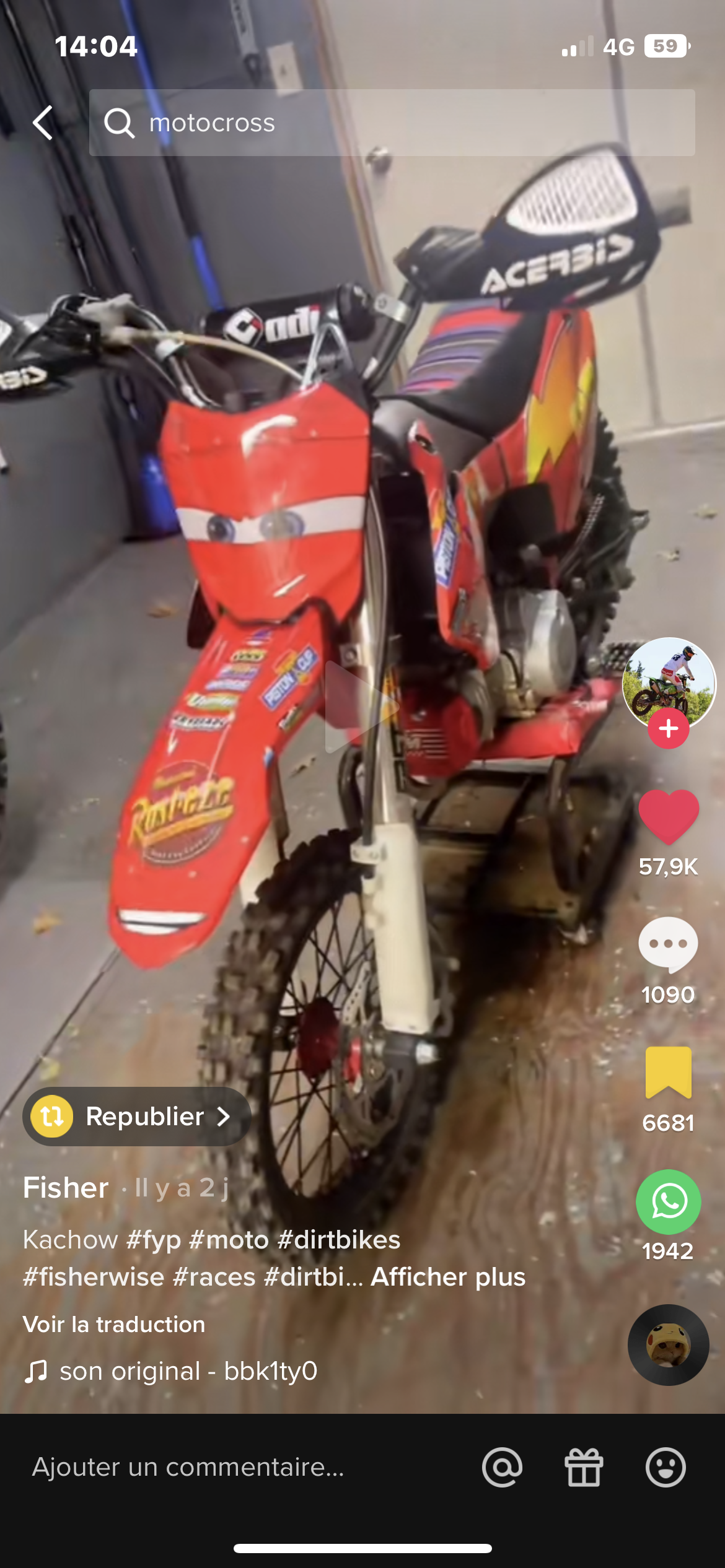Bookmark this video
The image size is (725, 1568).
coord(668,1073)
